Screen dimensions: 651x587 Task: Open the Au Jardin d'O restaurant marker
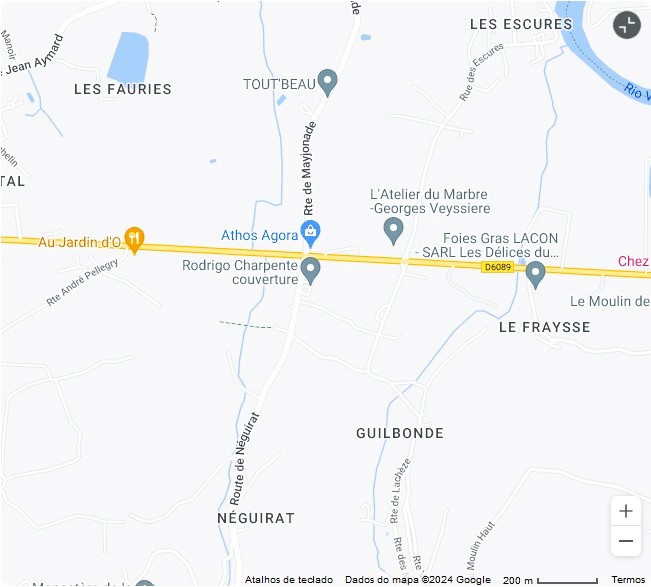[134, 239]
